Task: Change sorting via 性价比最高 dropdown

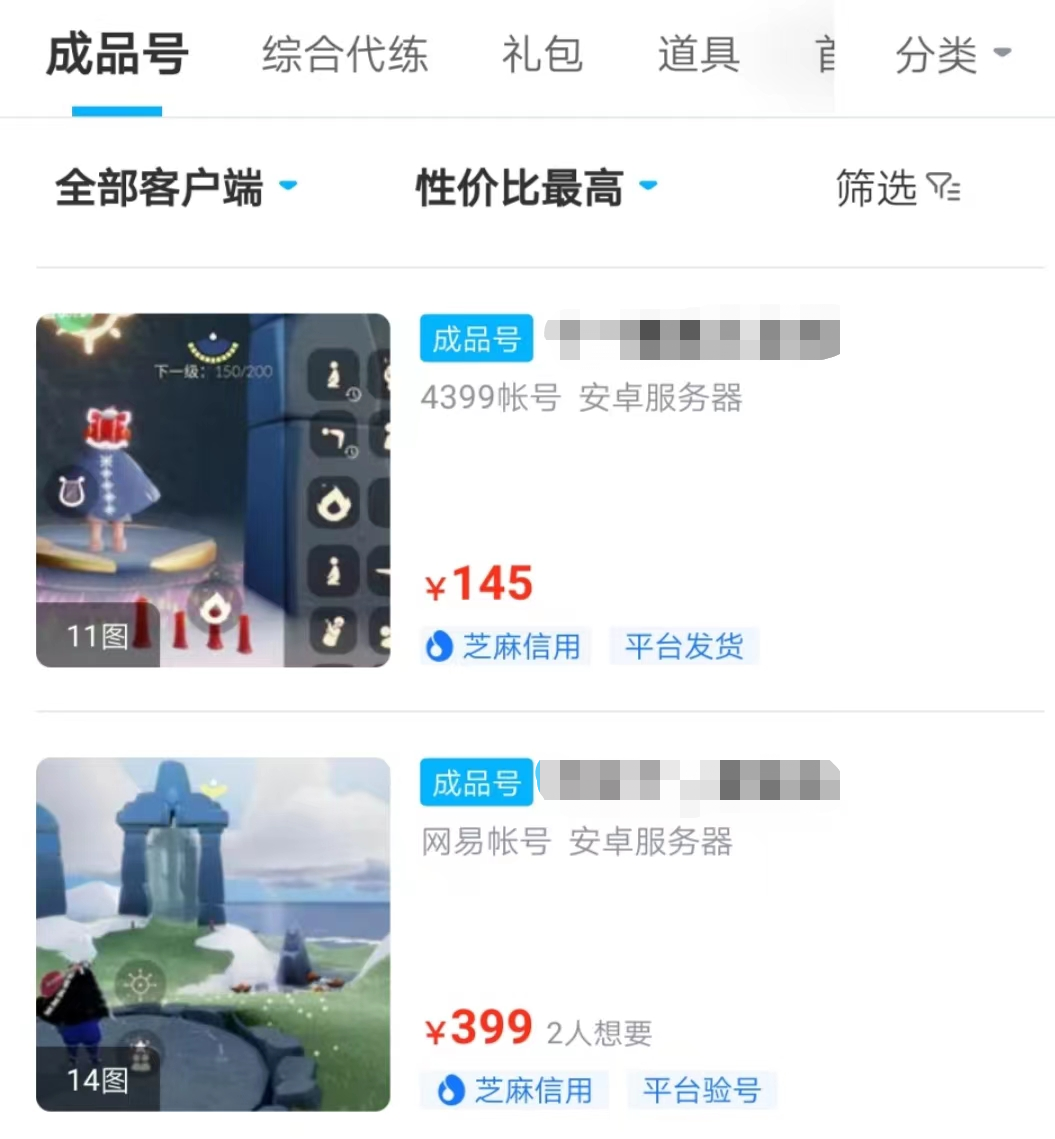Action: click(536, 187)
